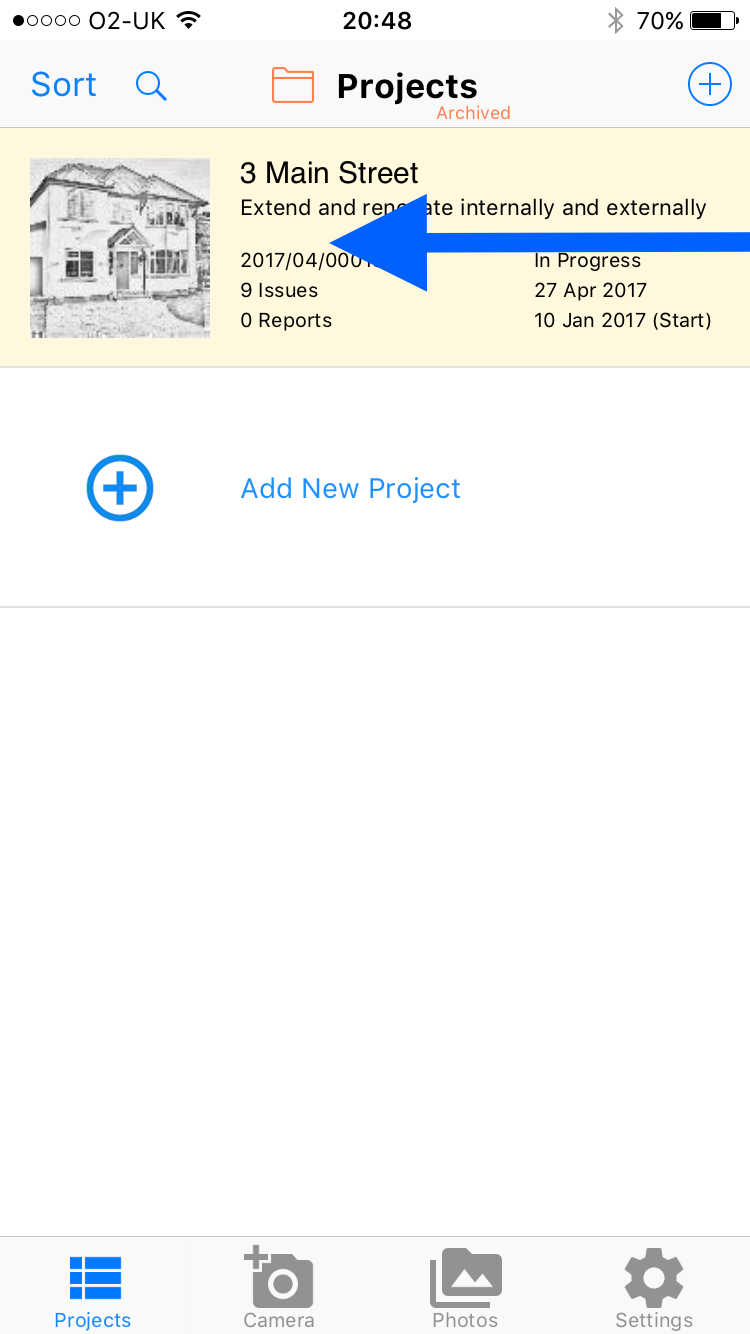Open the Settings tab
Image resolution: width=750 pixels, height=1334 pixels.
click(654, 1287)
